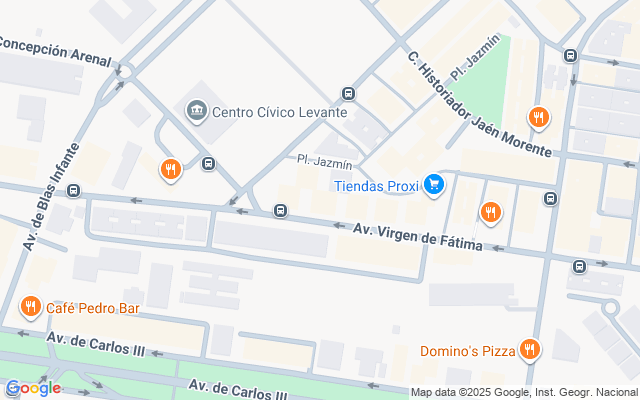Tap the Domino's Pizza marker
The height and width of the screenshot is (400, 640).
[529, 350]
